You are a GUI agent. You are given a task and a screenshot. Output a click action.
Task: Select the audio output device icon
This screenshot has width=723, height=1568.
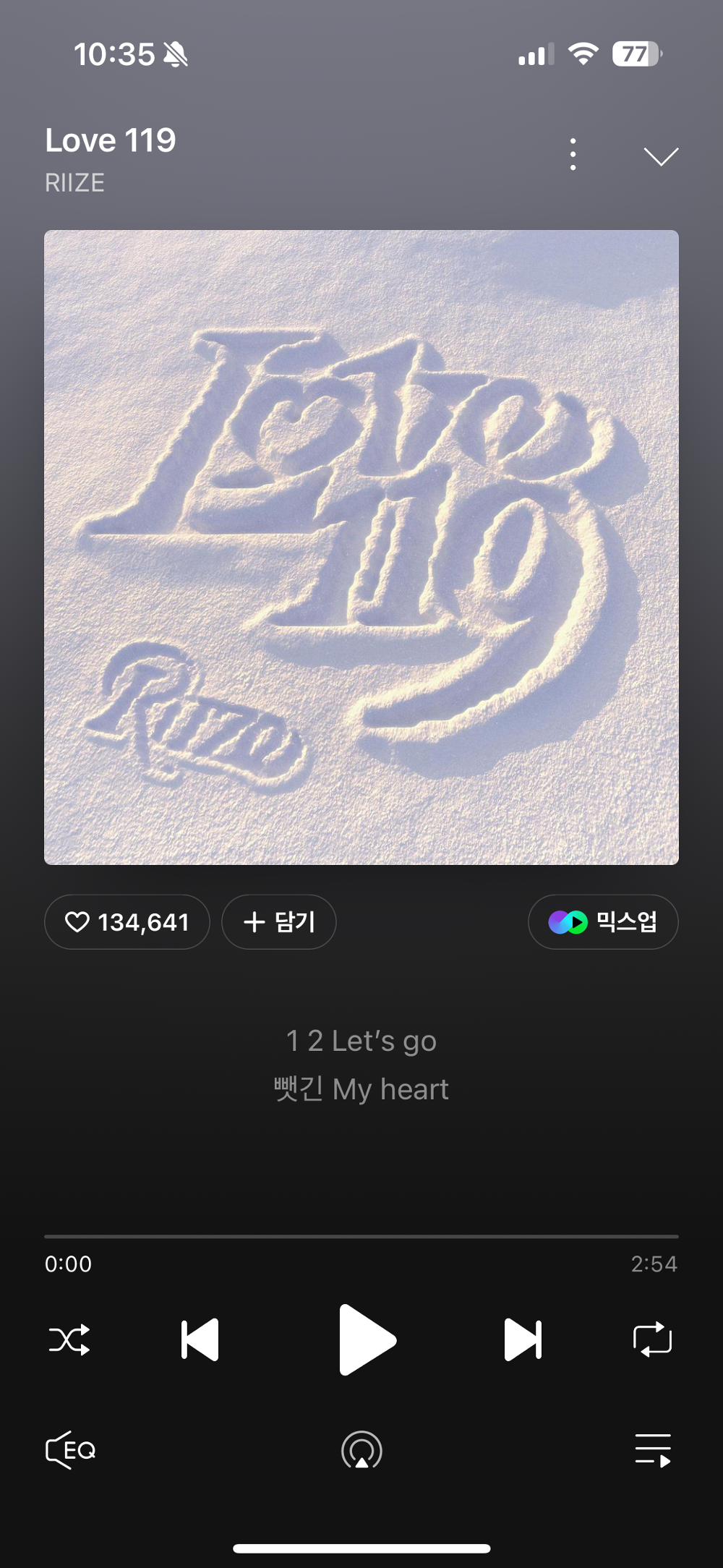[x=361, y=1449]
